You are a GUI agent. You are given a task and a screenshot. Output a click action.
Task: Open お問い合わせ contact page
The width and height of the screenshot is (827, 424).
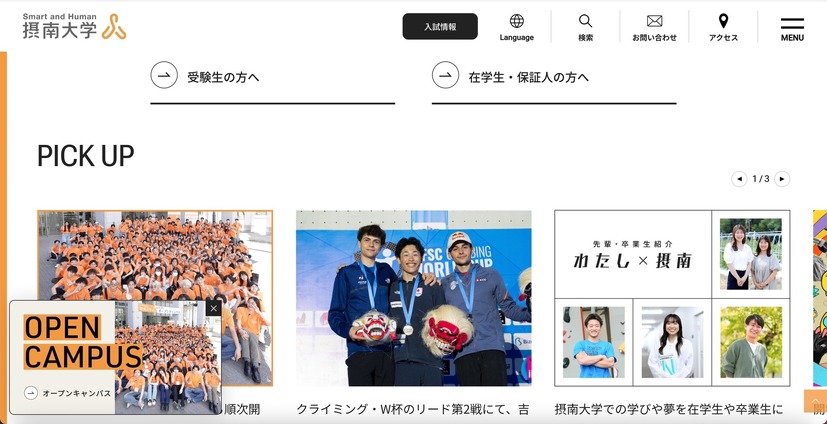(x=654, y=27)
